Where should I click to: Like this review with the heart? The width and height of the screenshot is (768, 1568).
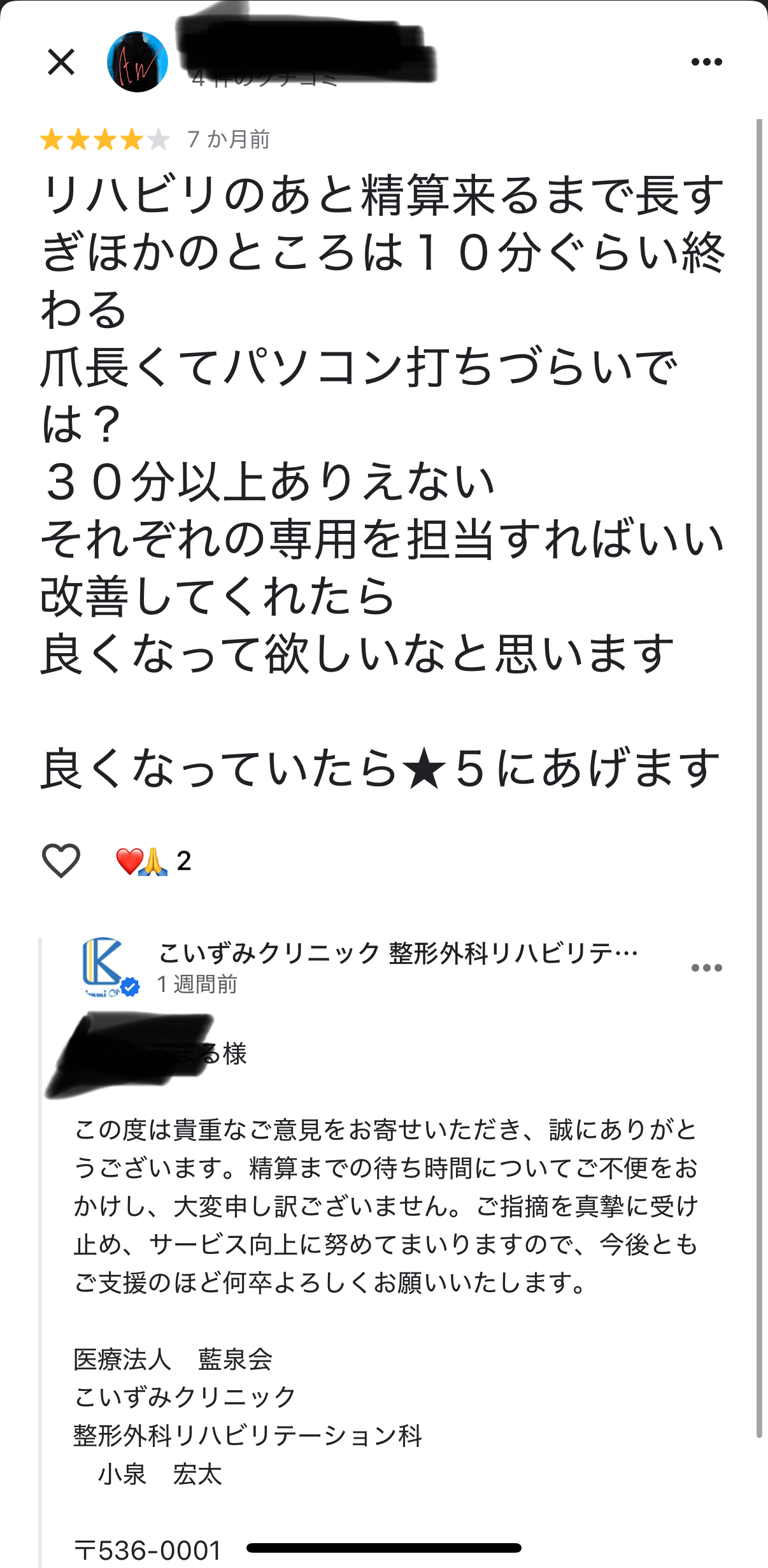[x=61, y=860]
